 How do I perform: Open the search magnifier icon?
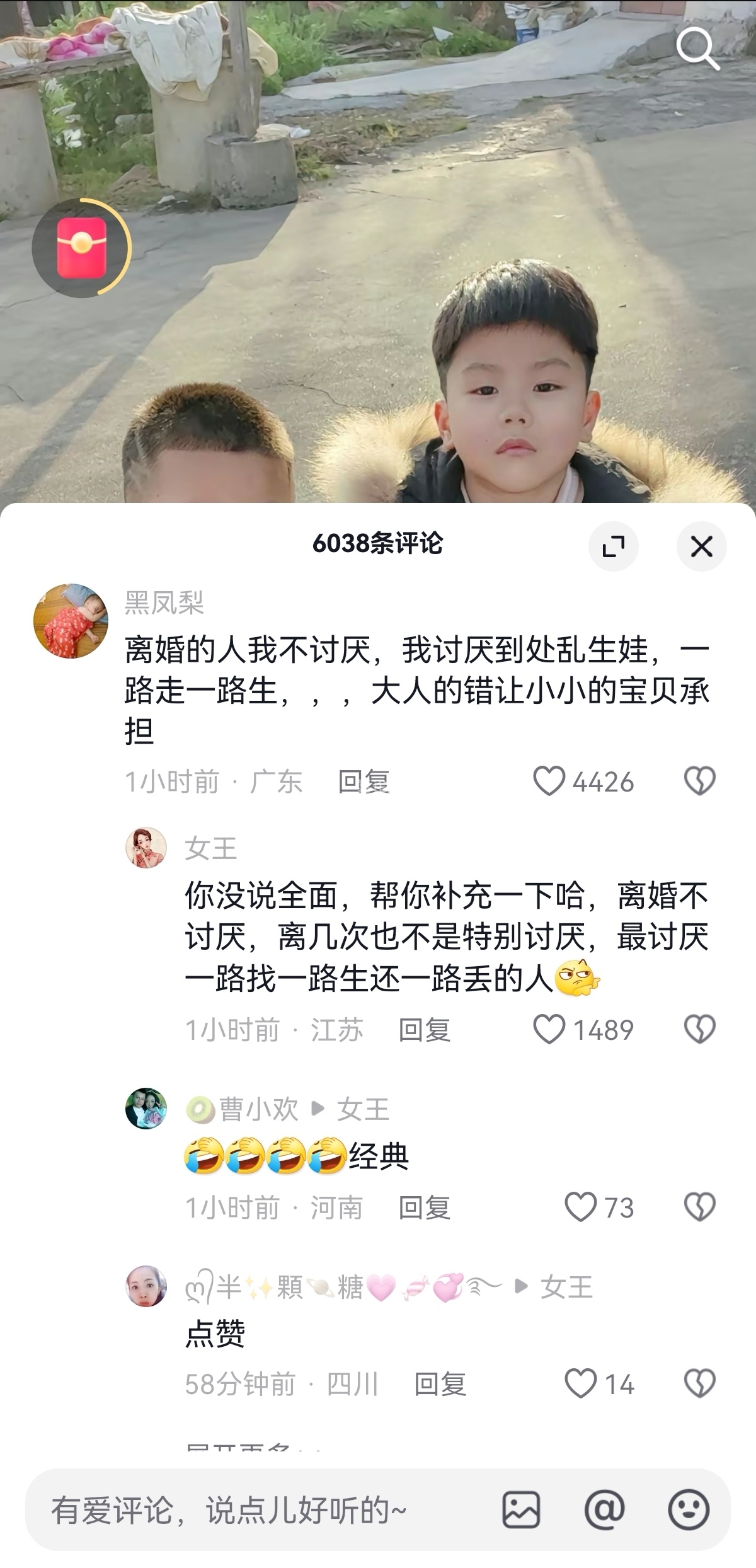tap(697, 48)
